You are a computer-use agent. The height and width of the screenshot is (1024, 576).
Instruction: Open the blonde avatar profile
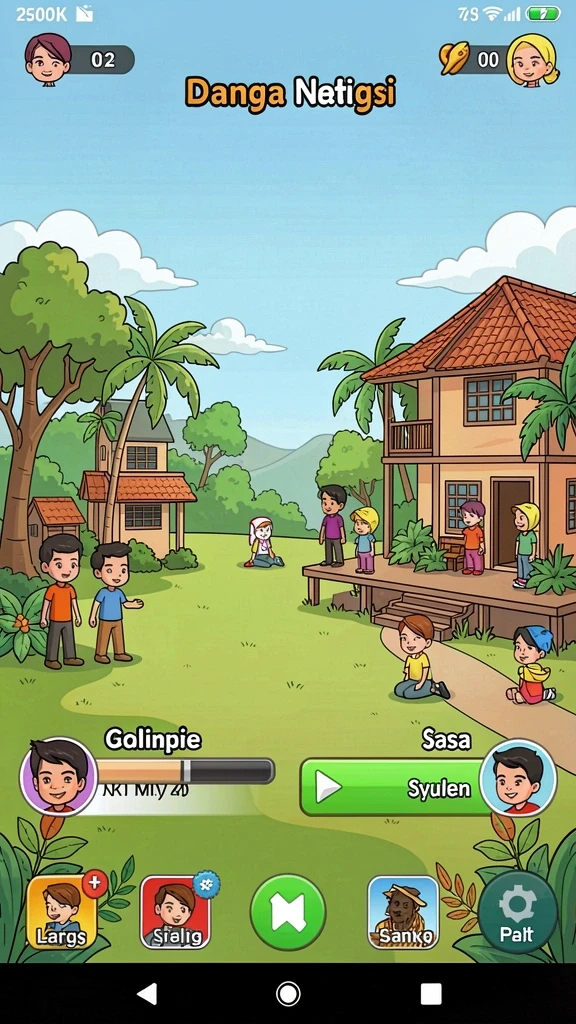click(532, 60)
